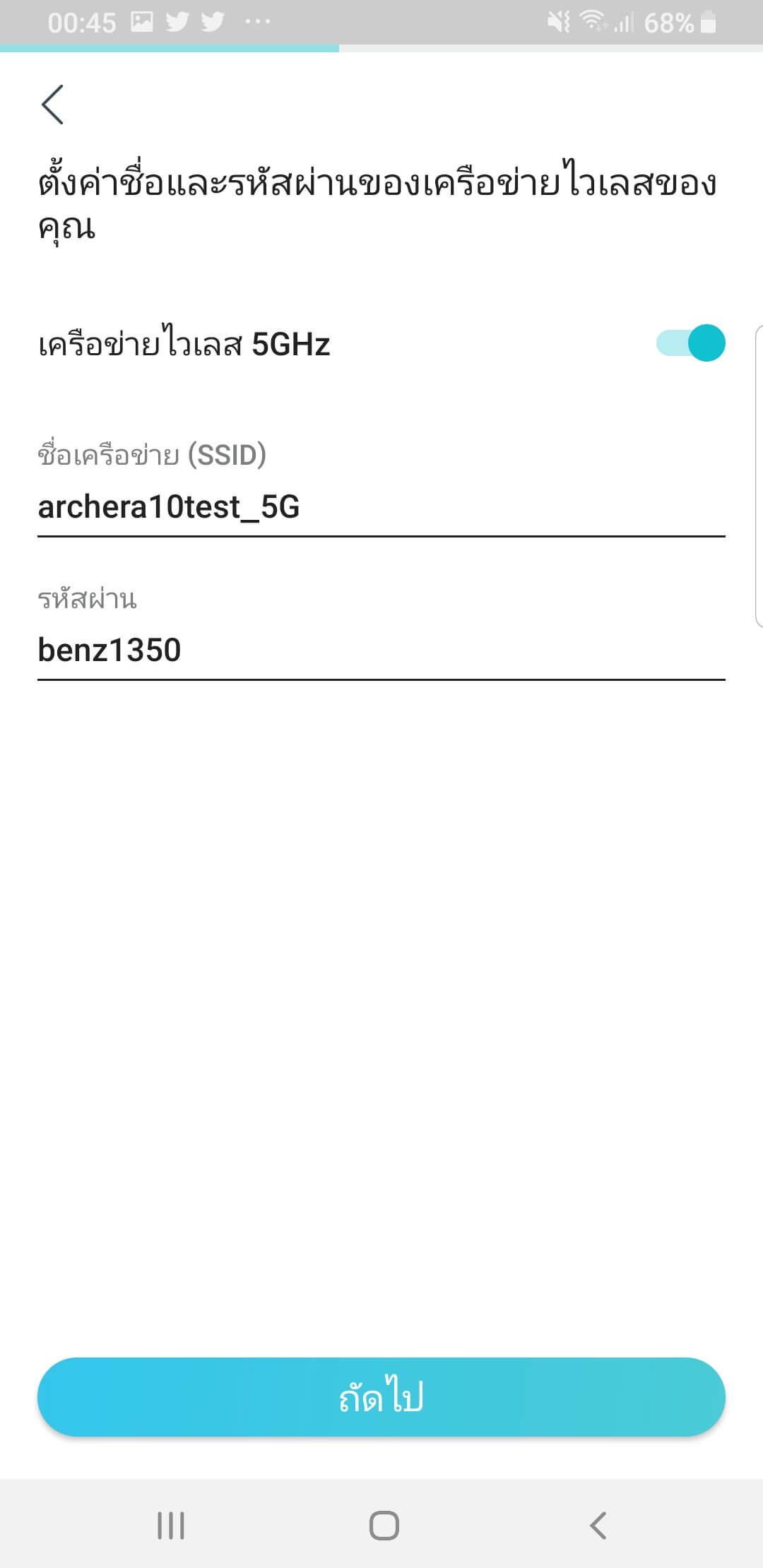Tap the ถัดไป button to continue
This screenshot has width=763, height=1568.
tap(381, 1397)
